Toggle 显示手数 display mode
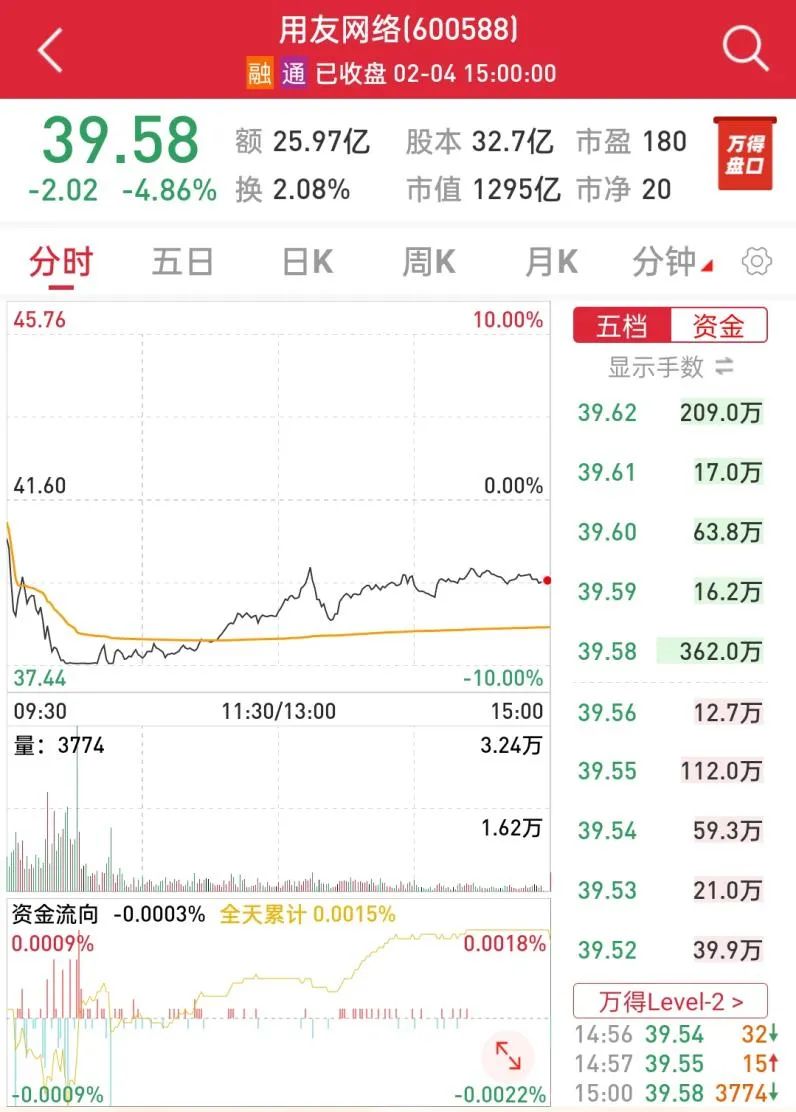The width and height of the screenshot is (796, 1112). pos(670,367)
